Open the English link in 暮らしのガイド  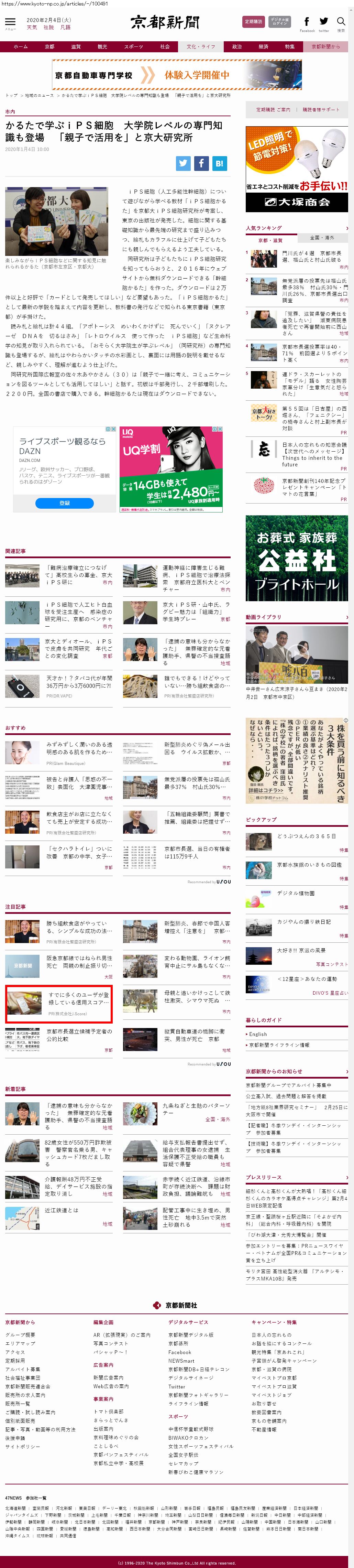(258, 1034)
